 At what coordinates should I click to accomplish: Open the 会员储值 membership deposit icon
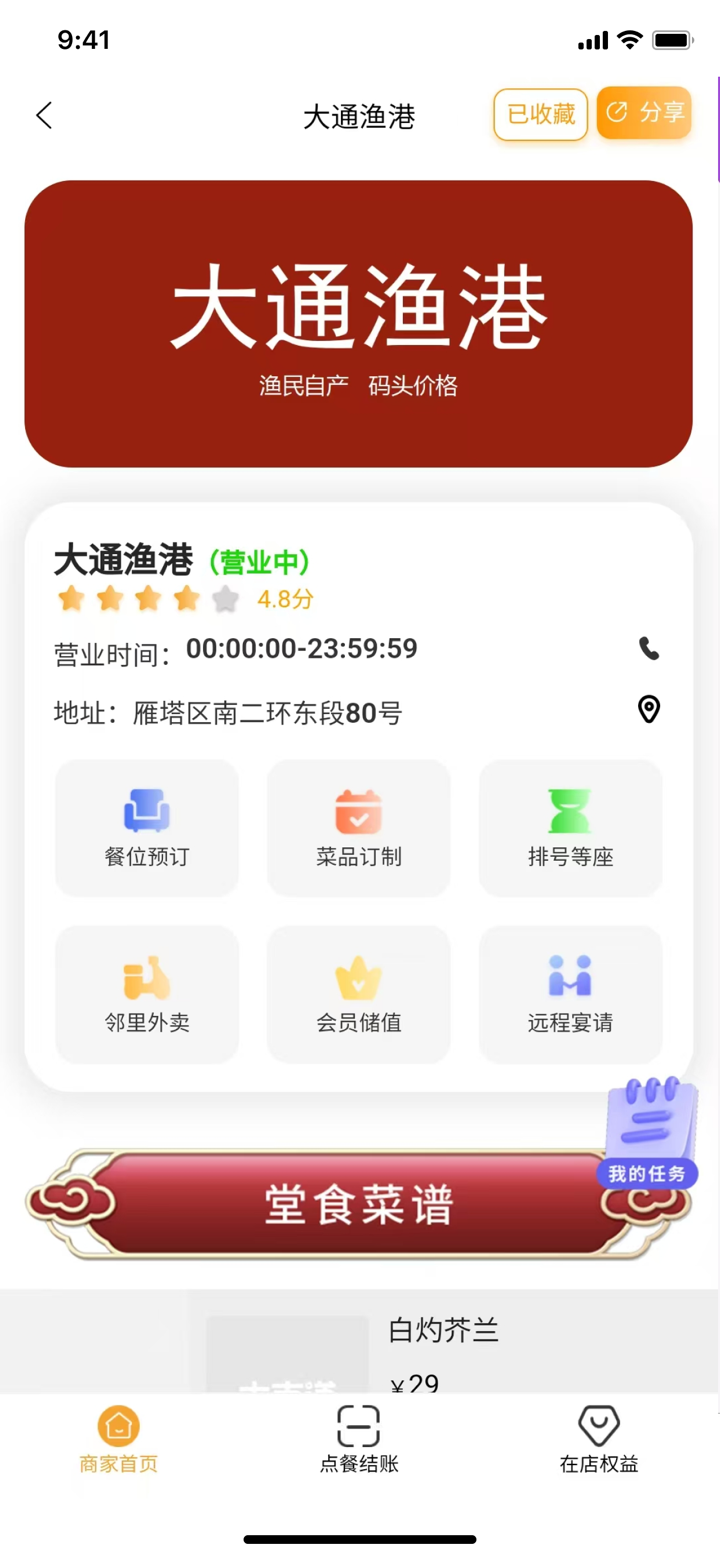pos(358,993)
